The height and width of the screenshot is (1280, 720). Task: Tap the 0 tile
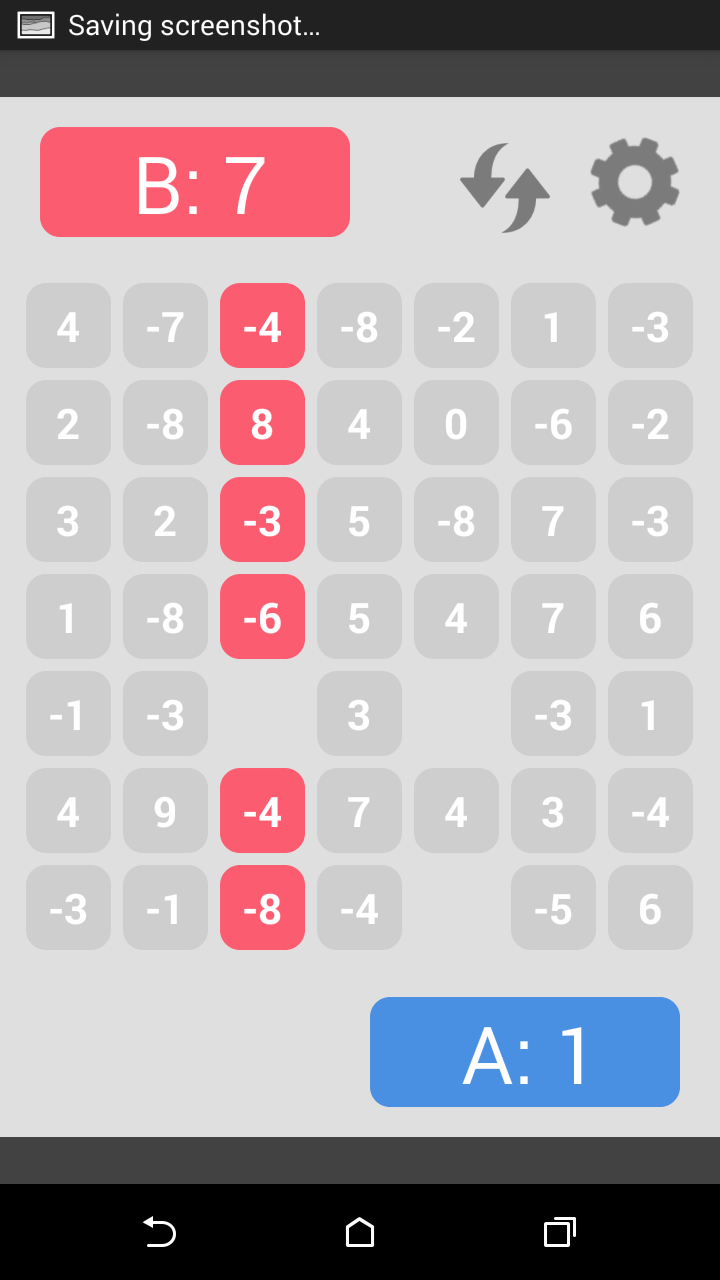pos(456,423)
